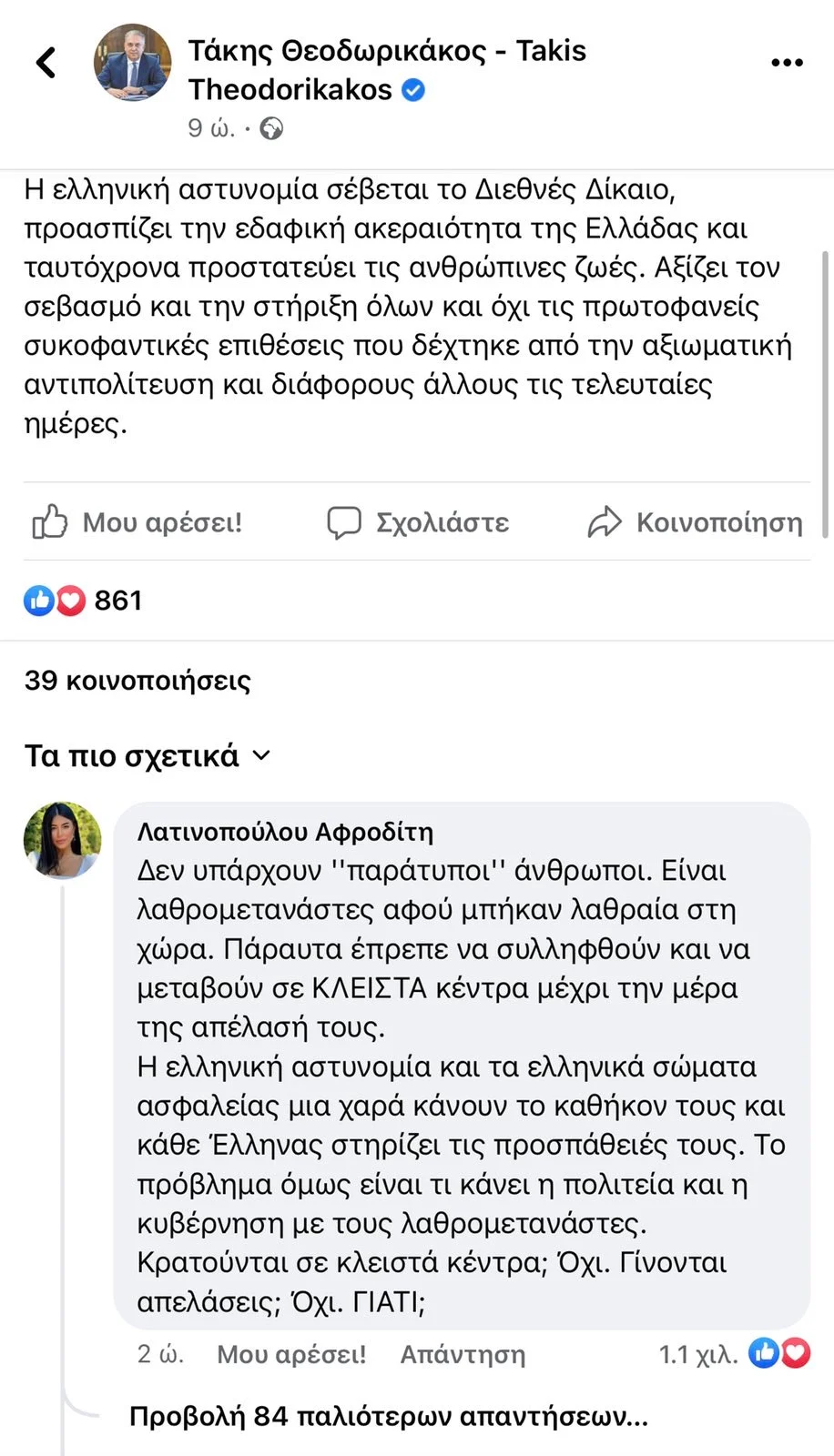Tap Σχολιάστε to comment on post
Viewport: 834px width, 1456px height.
[x=418, y=522]
